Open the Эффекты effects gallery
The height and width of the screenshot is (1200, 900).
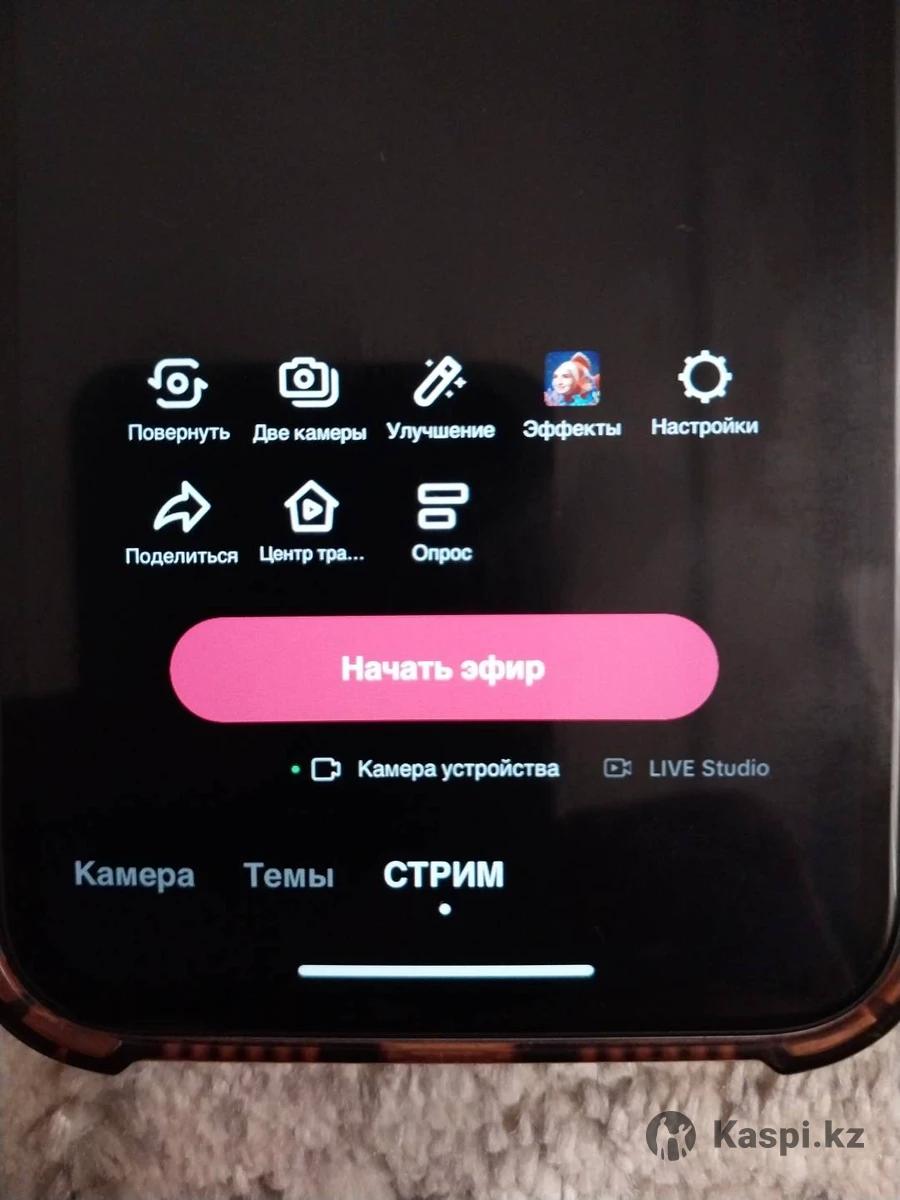coord(571,382)
